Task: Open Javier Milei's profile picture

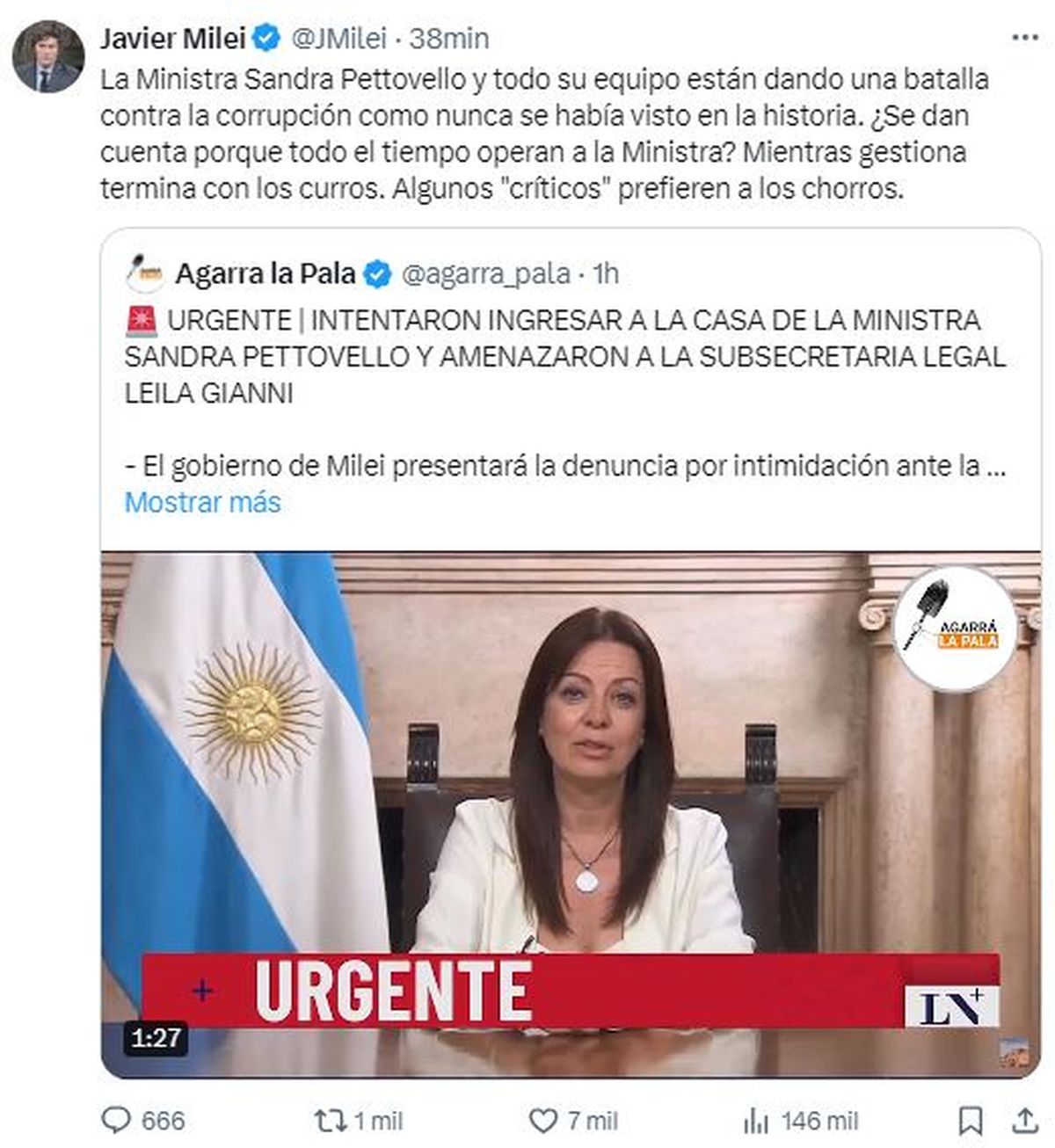Action: (x=47, y=57)
